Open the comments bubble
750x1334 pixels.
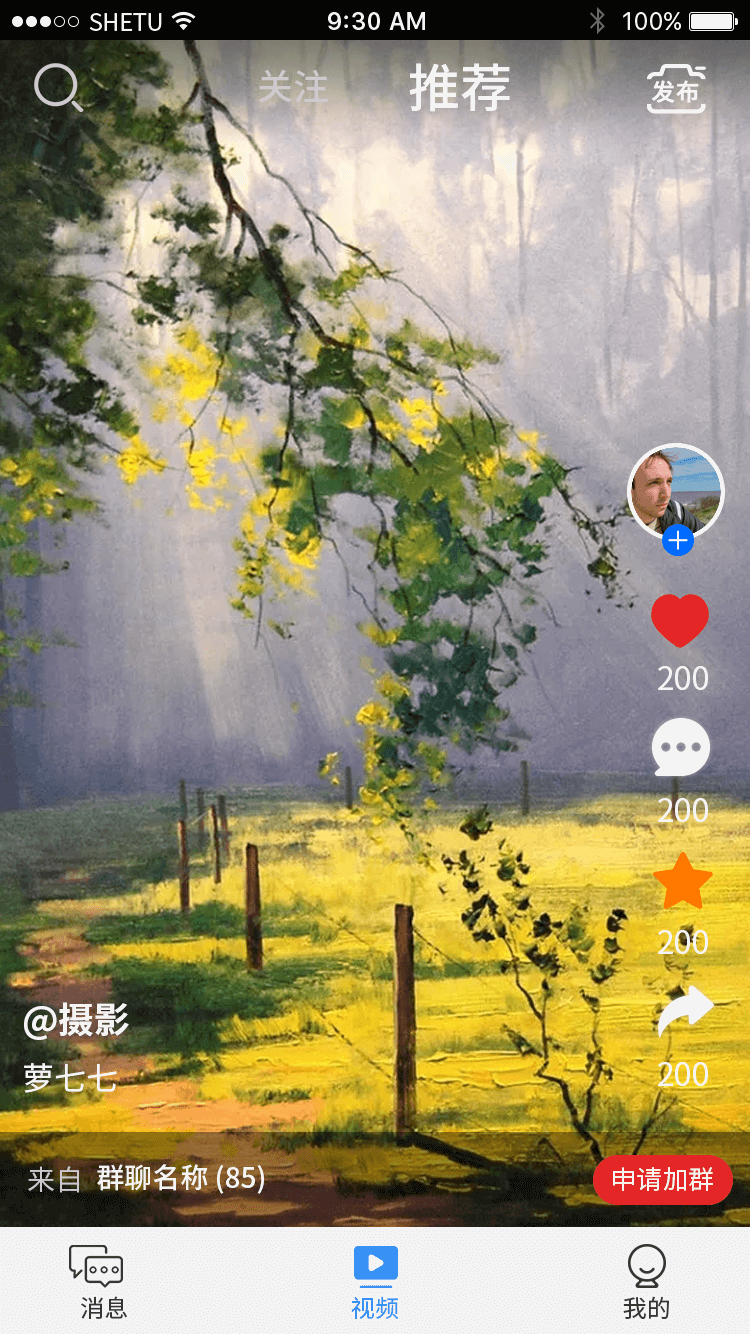[680, 748]
